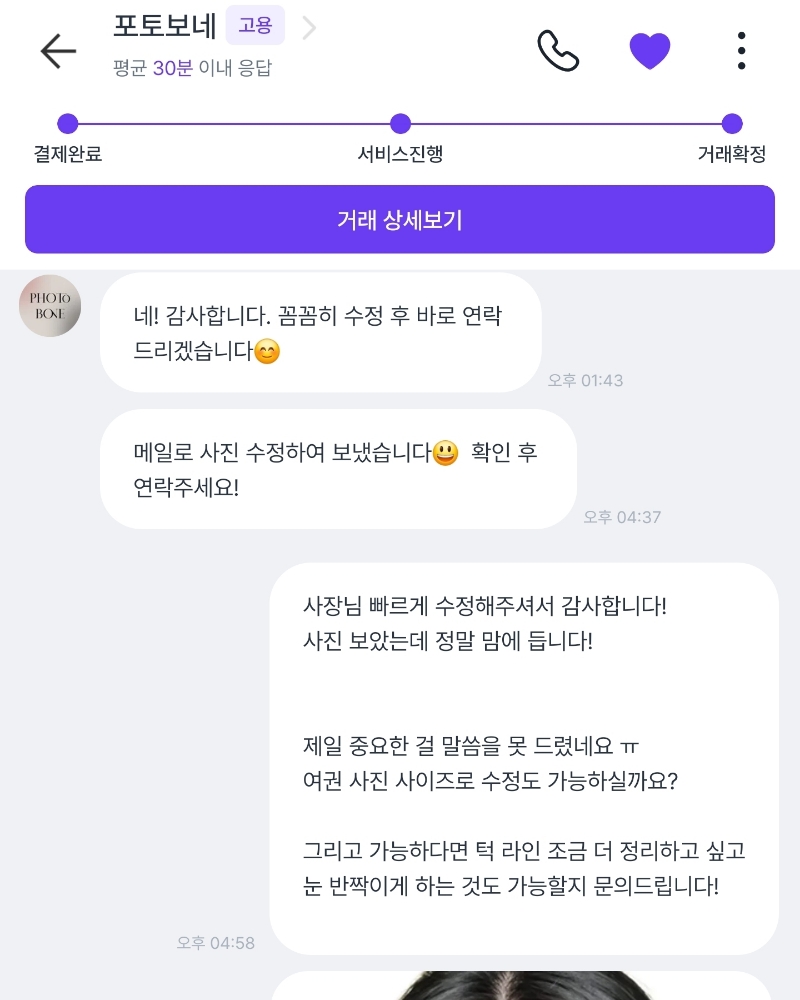Viewport: 800px width, 1000px height.
Task: Open the PHOTO BONE avatar
Action: [x=50, y=305]
